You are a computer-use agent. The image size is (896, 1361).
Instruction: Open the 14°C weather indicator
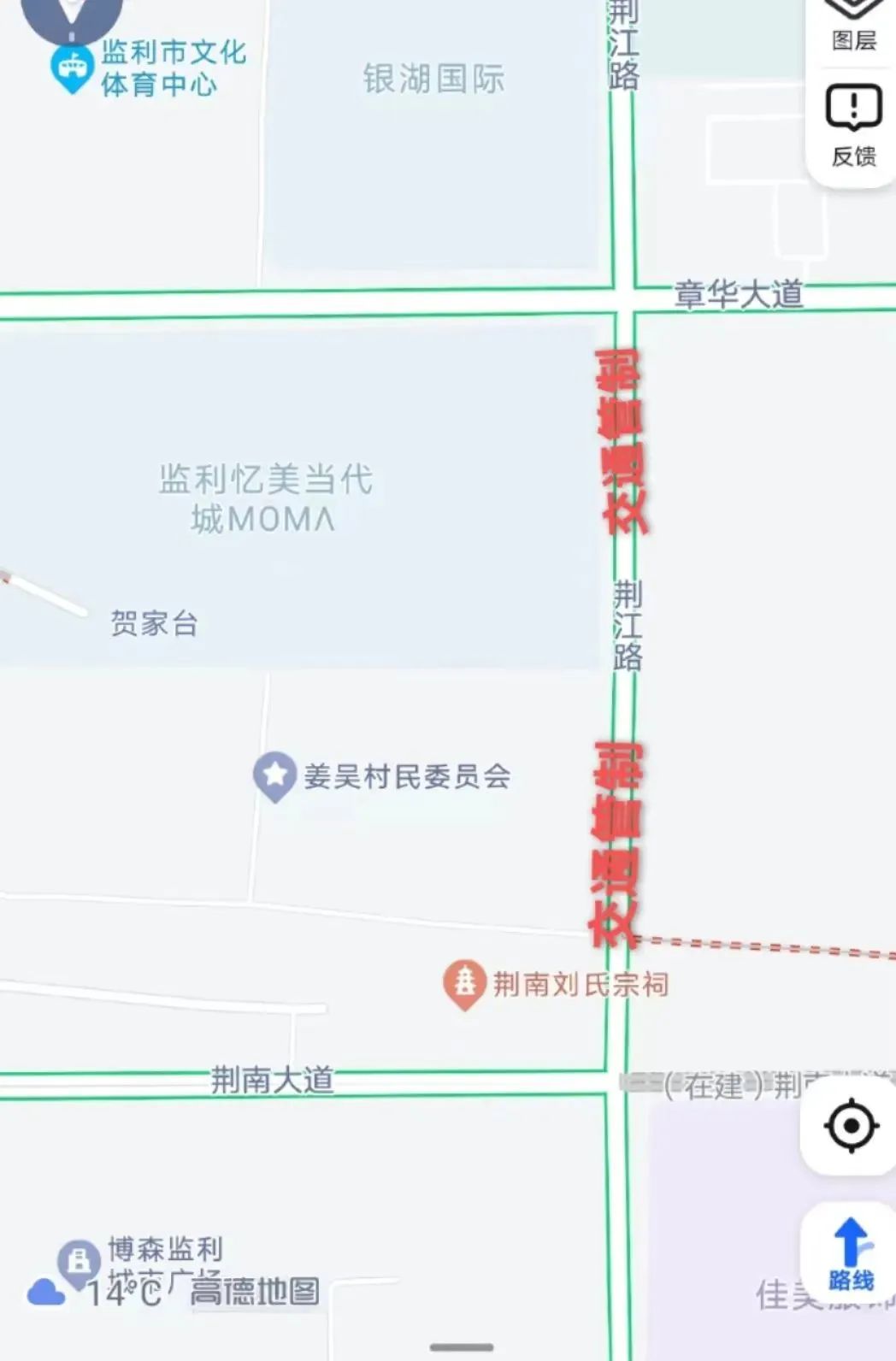tap(94, 1291)
